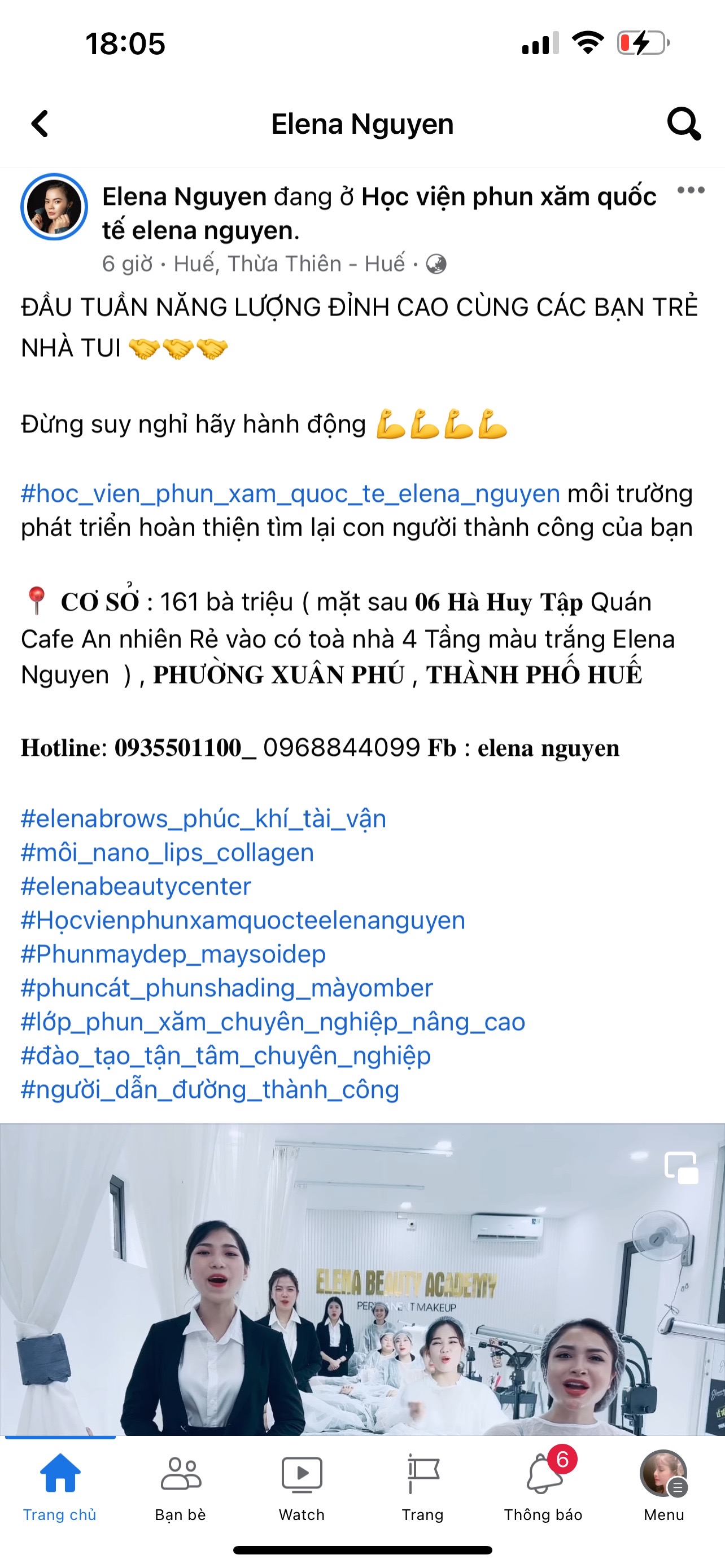Viewport: 725px width, 1568px height.
Task: Open the Menu tab
Action: (663, 1486)
